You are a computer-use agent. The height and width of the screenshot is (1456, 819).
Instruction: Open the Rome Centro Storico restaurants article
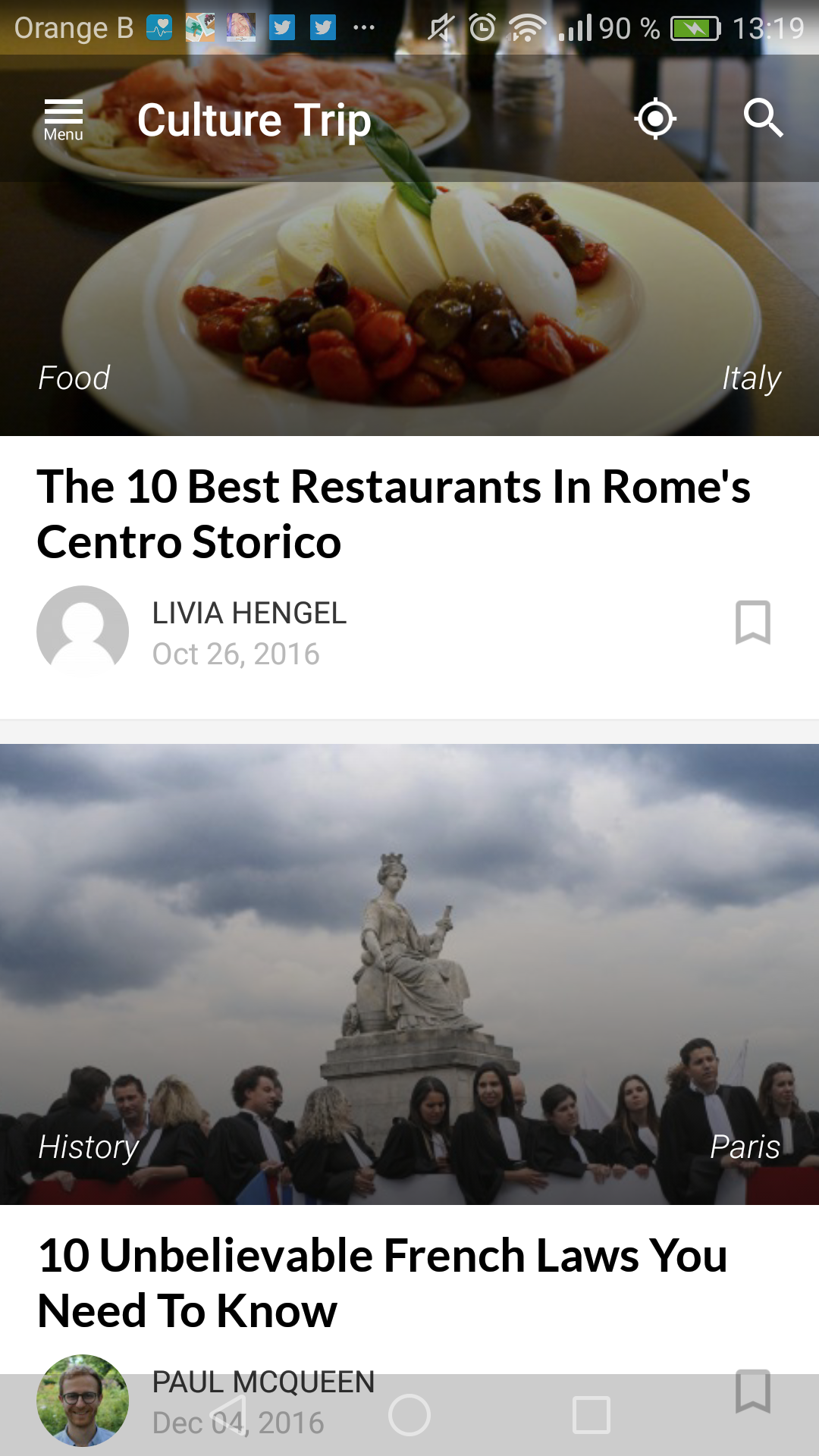click(x=394, y=513)
